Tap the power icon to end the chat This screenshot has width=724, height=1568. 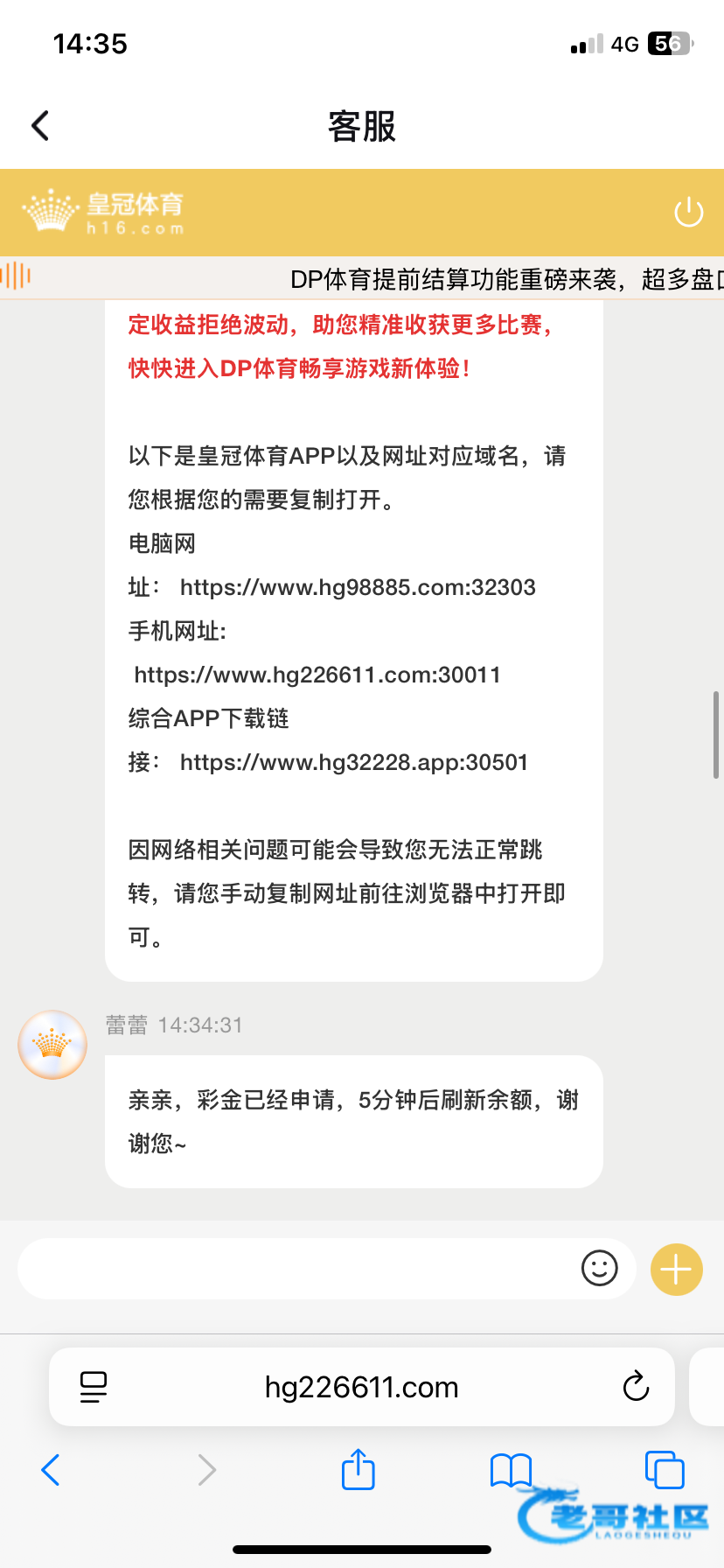click(x=688, y=212)
